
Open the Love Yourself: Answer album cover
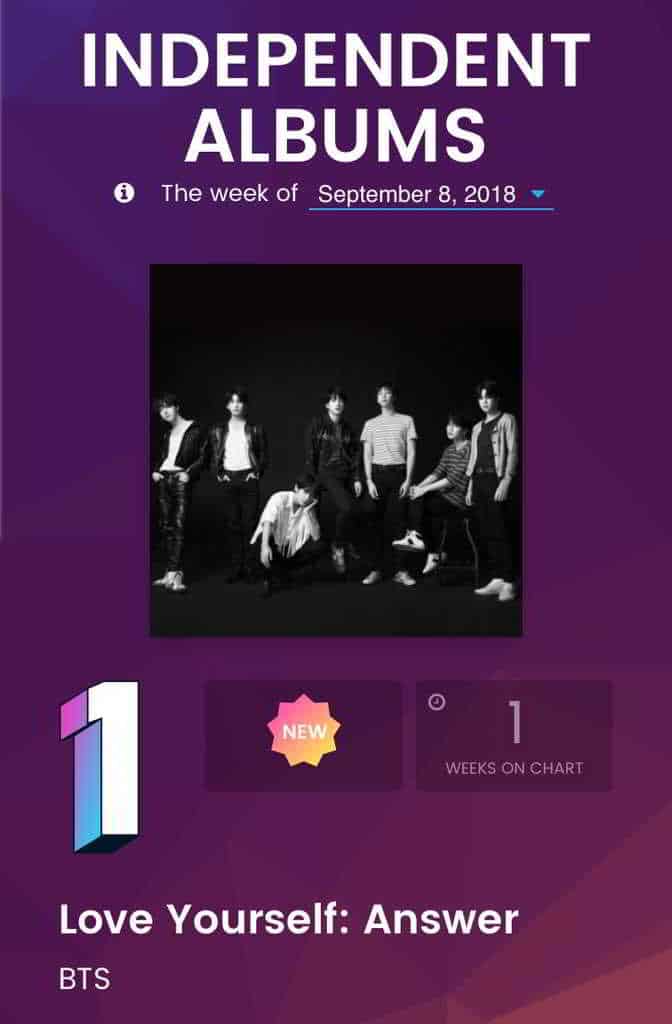[x=336, y=450]
